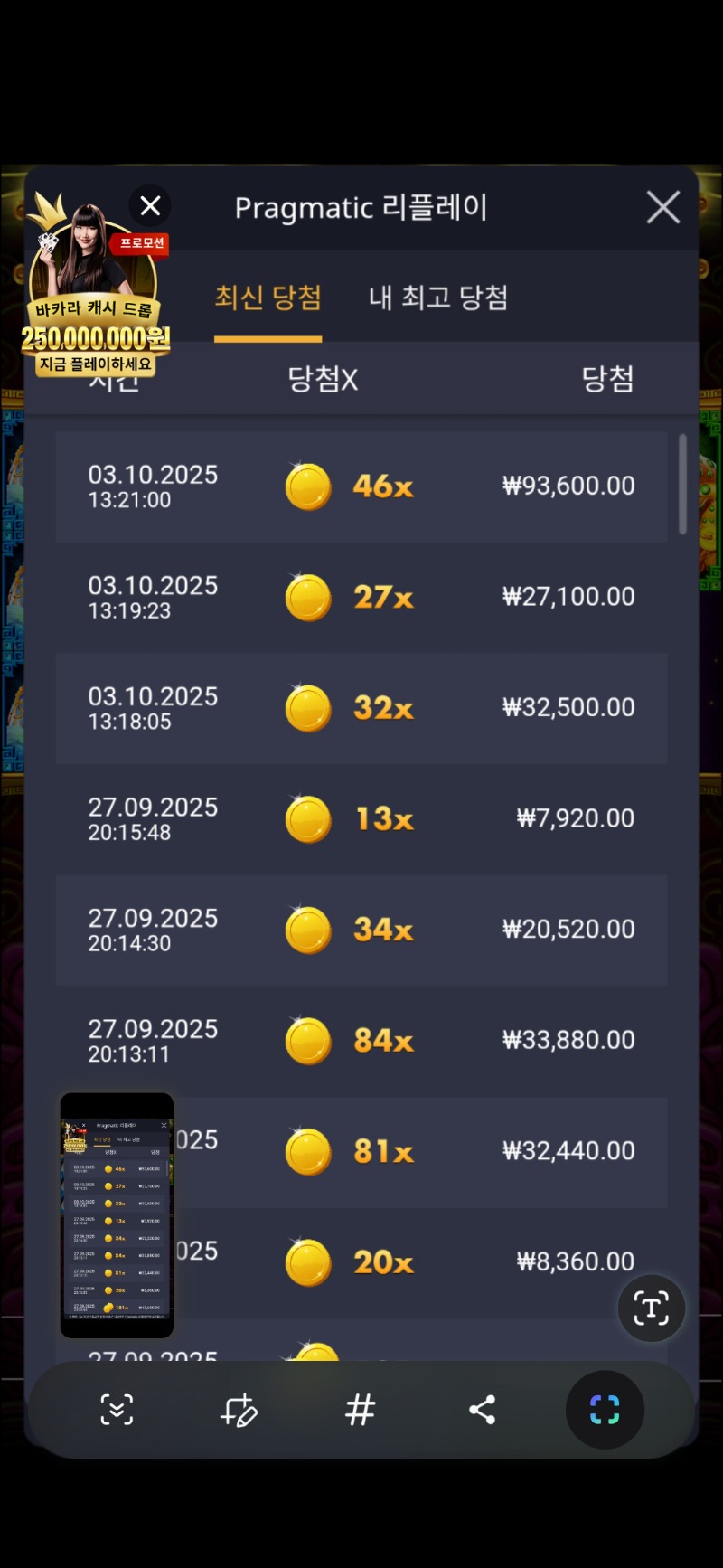The image size is (723, 1568).
Task: Tap the smart select scan button
Action: click(x=605, y=1409)
